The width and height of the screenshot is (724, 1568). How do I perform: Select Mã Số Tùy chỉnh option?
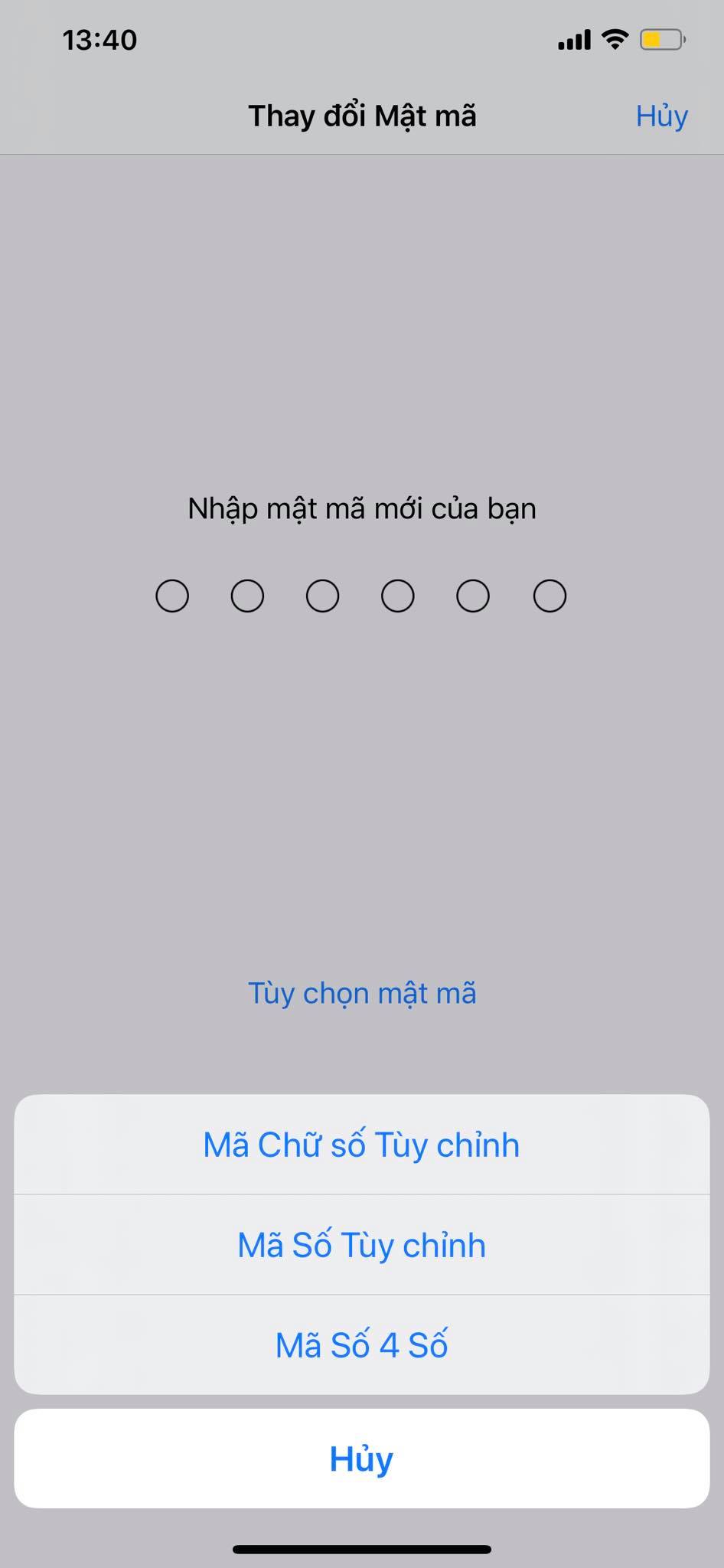(x=360, y=1245)
